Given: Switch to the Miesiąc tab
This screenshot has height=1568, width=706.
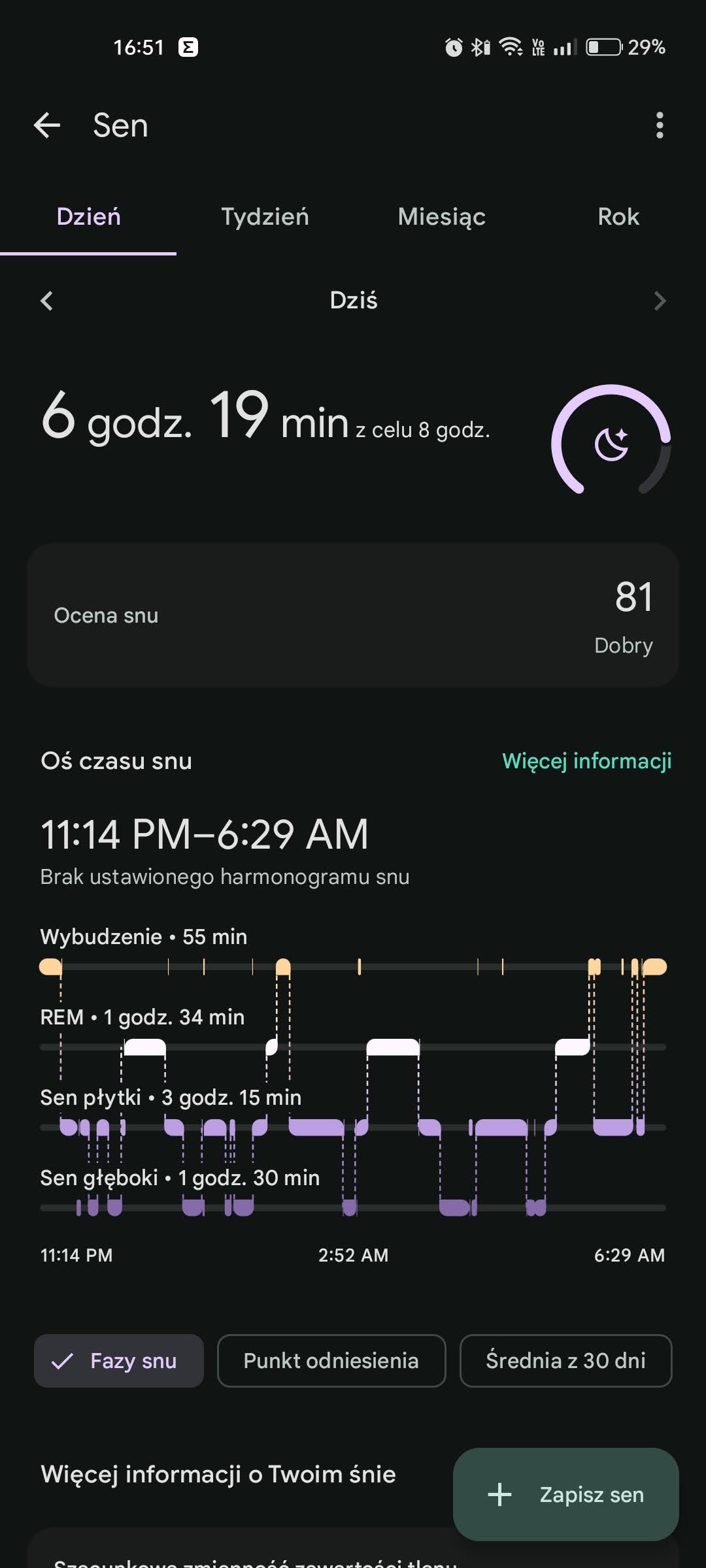Looking at the screenshot, I should click(x=441, y=217).
